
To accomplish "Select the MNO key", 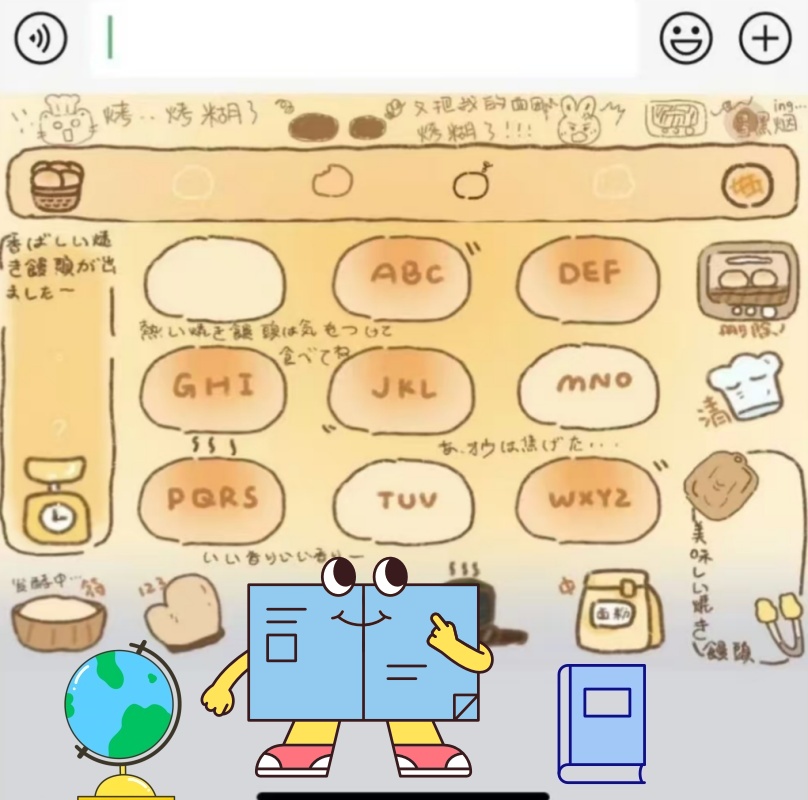I will [588, 384].
